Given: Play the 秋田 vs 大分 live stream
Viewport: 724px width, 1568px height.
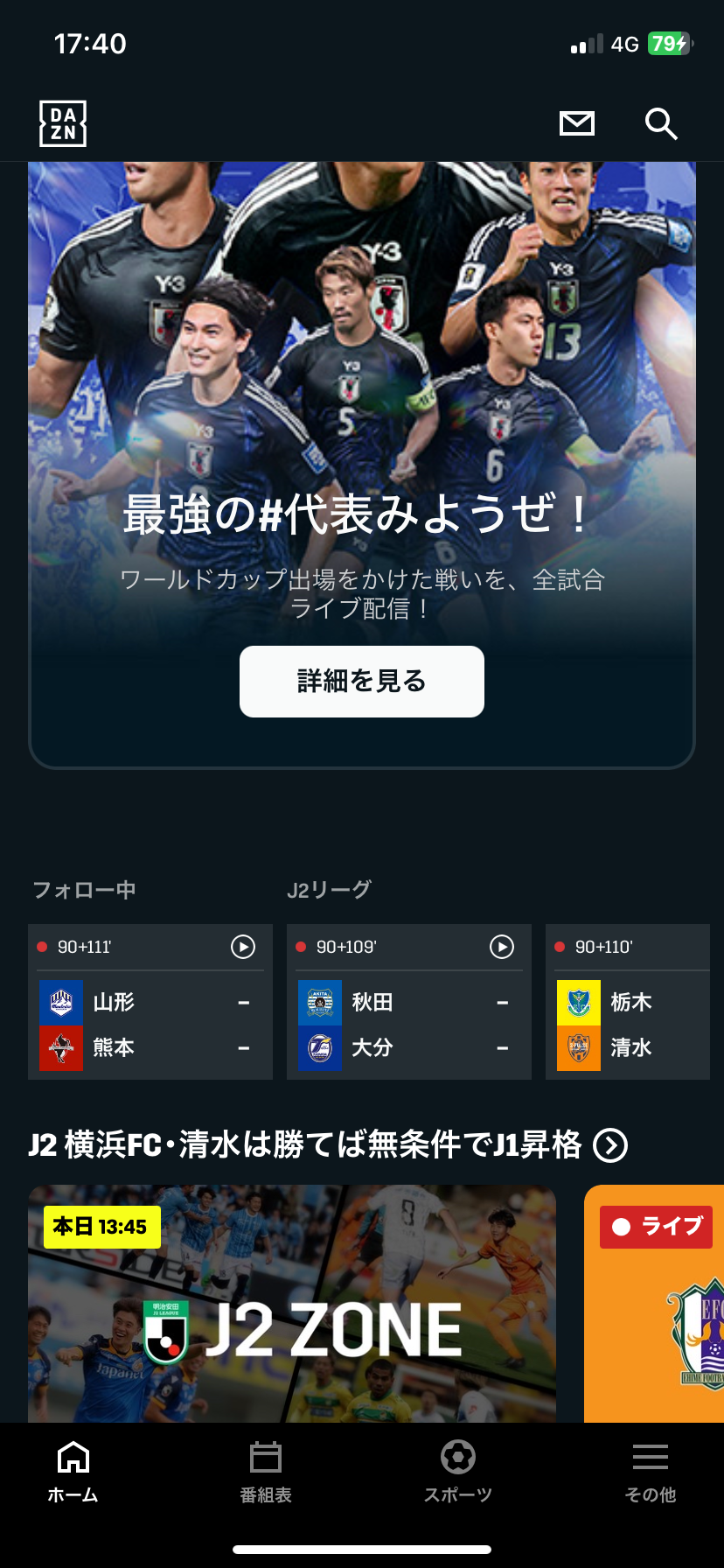Looking at the screenshot, I should click(502, 947).
